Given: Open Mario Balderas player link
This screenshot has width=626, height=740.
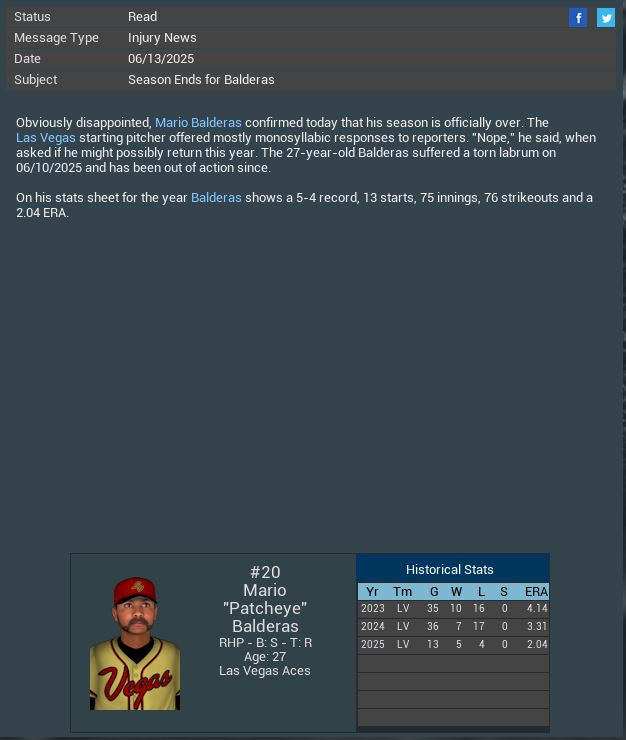Looking at the screenshot, I should 198,122.
